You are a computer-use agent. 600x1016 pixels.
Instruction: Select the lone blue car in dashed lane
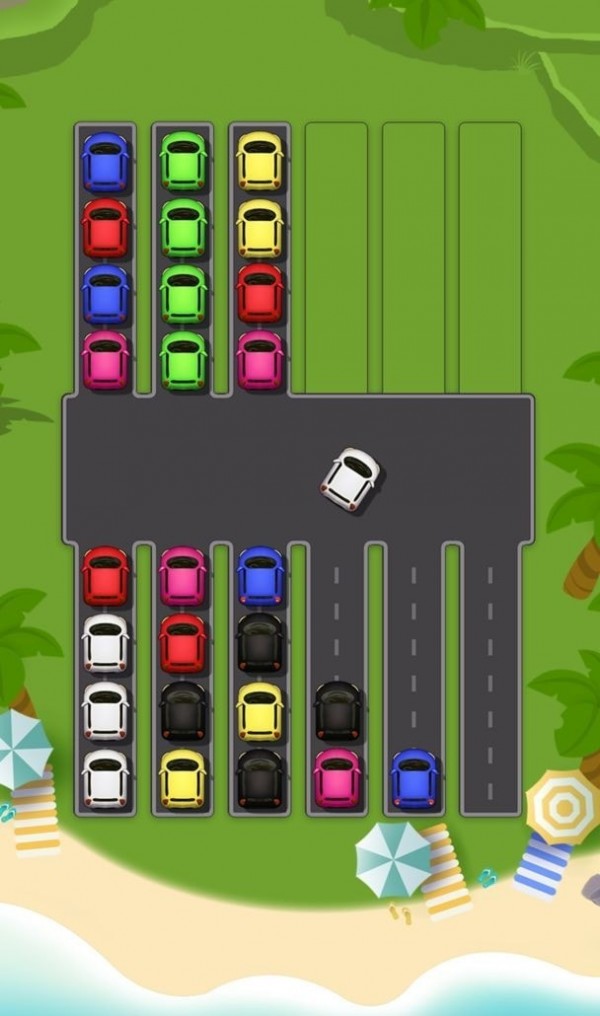pyautogui.click(x=414, y=778)
